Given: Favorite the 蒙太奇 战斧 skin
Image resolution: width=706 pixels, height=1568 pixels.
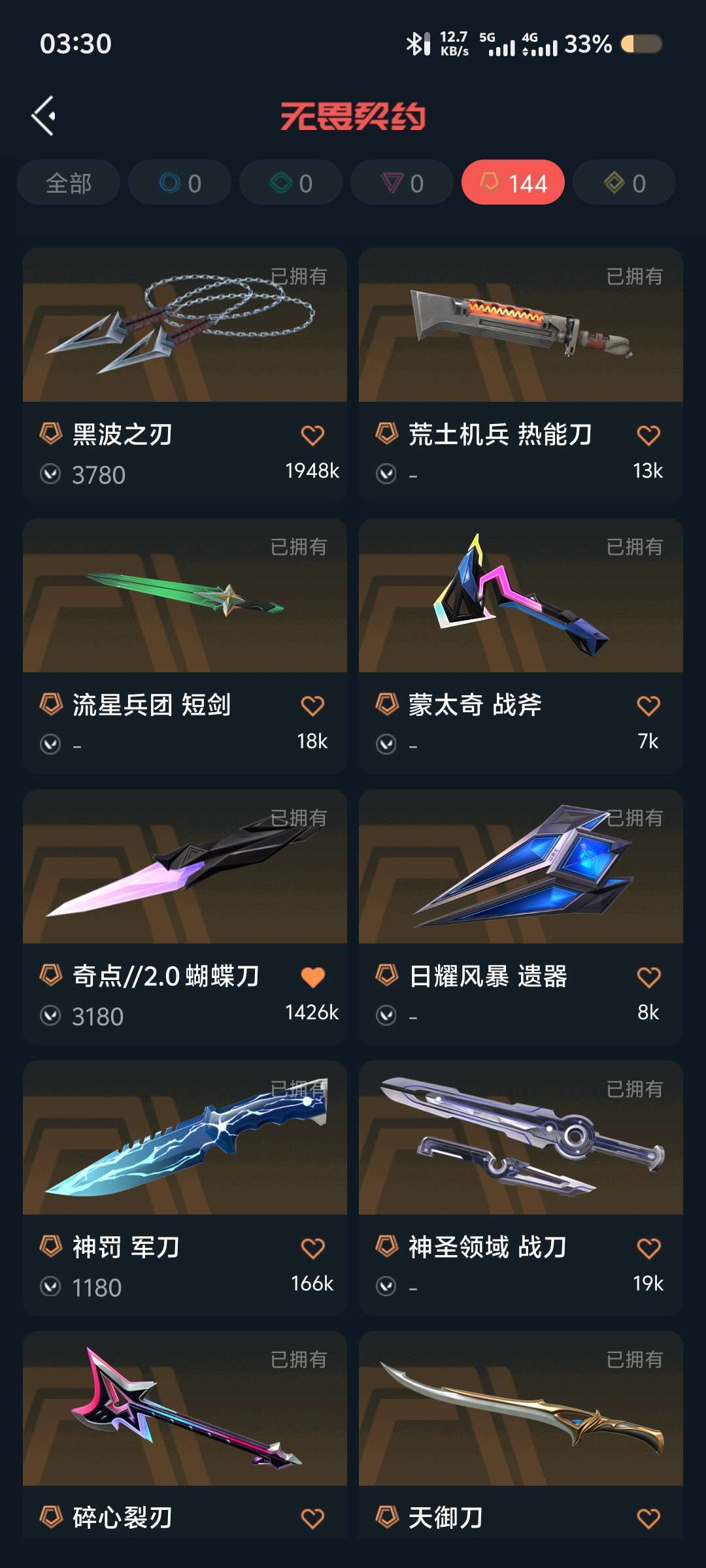Looking at the screenshot, I should point(648,706).
